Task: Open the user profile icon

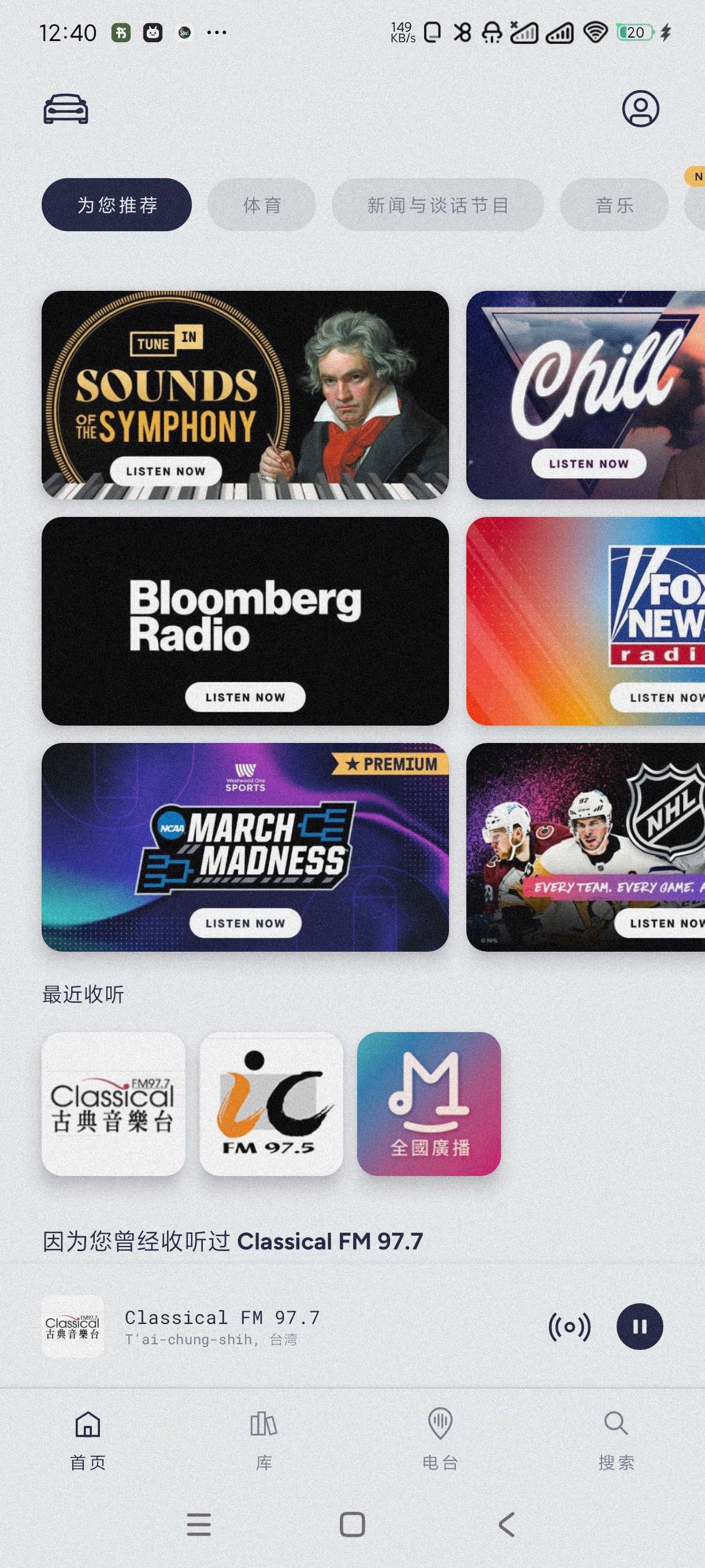Action: coord(640,109)
